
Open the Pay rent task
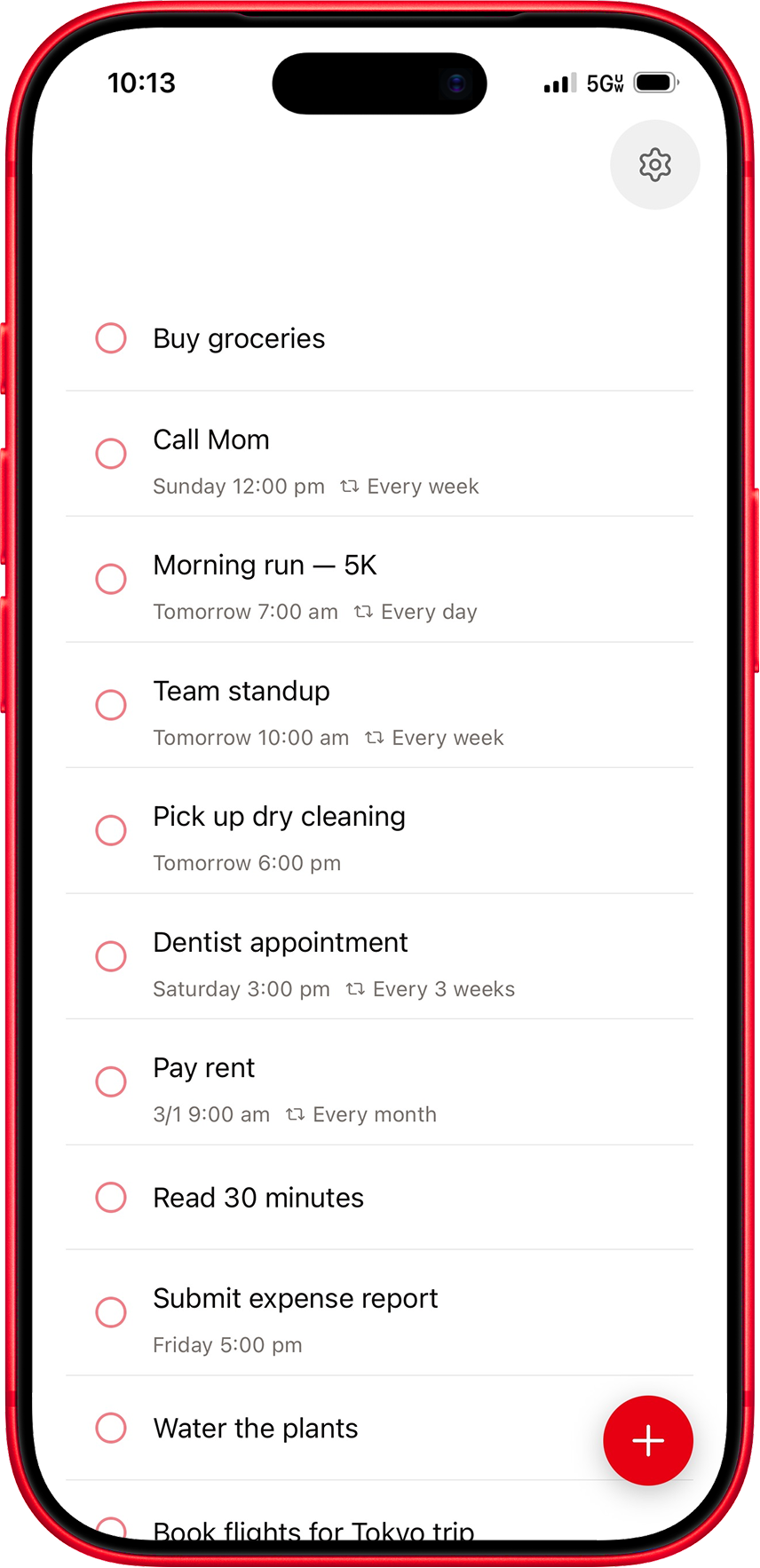point(204,1068)
